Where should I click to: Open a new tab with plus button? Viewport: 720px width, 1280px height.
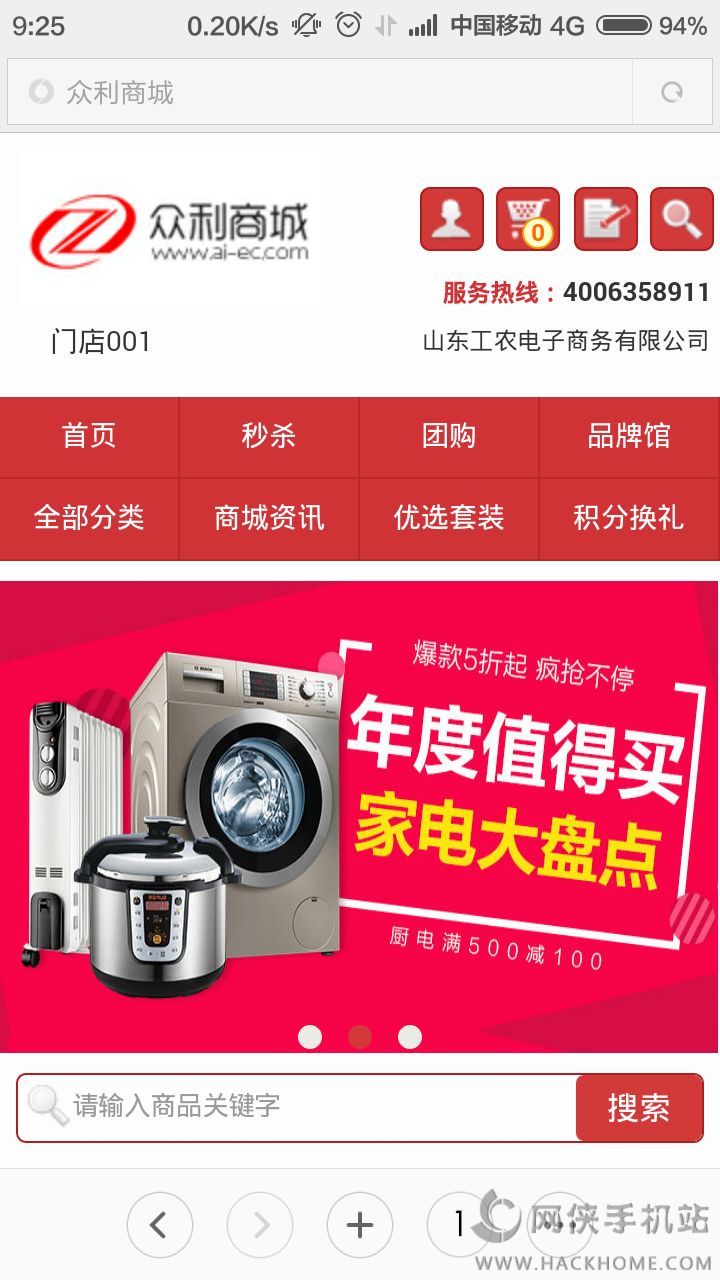click(359, 1224)
